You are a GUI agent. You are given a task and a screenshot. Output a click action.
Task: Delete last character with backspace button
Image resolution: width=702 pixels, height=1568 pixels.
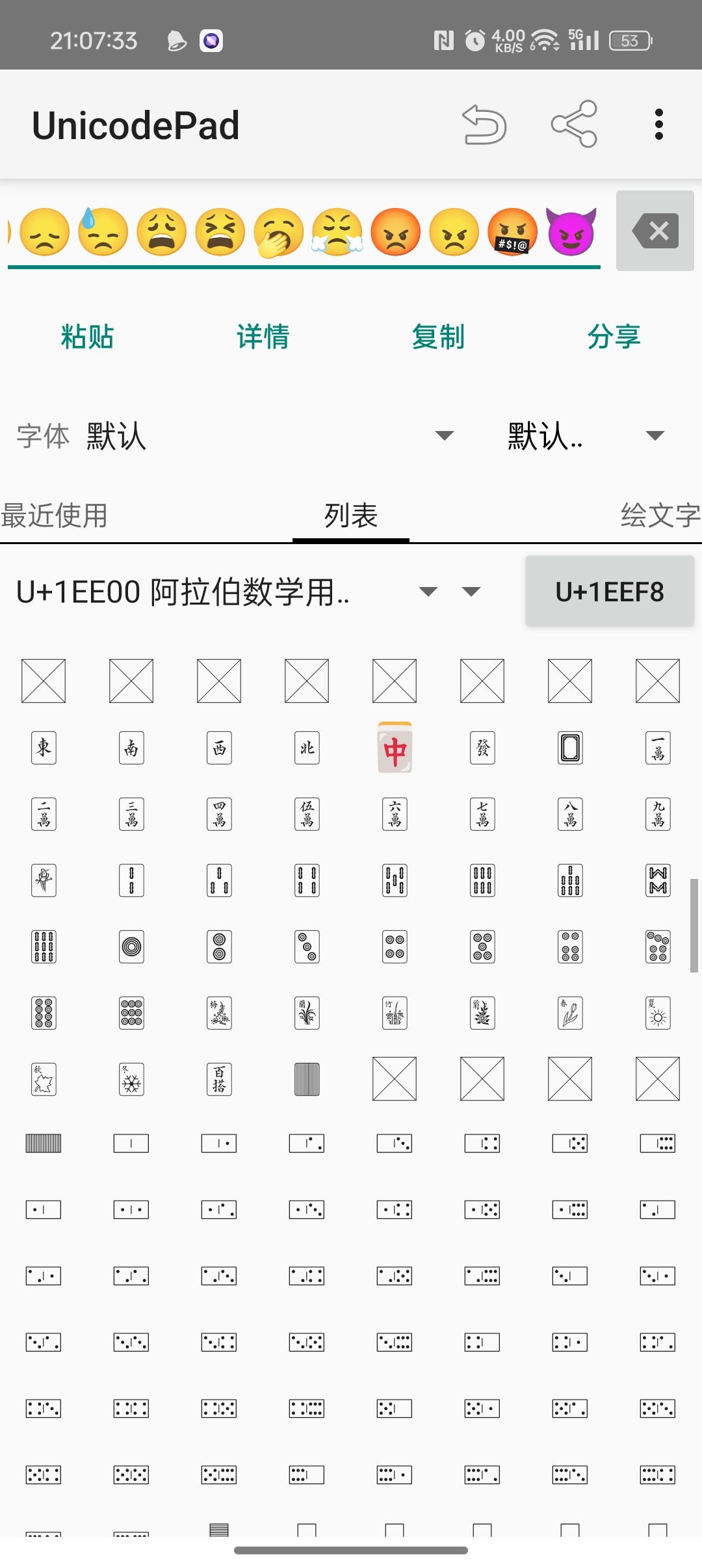(655, 231)
